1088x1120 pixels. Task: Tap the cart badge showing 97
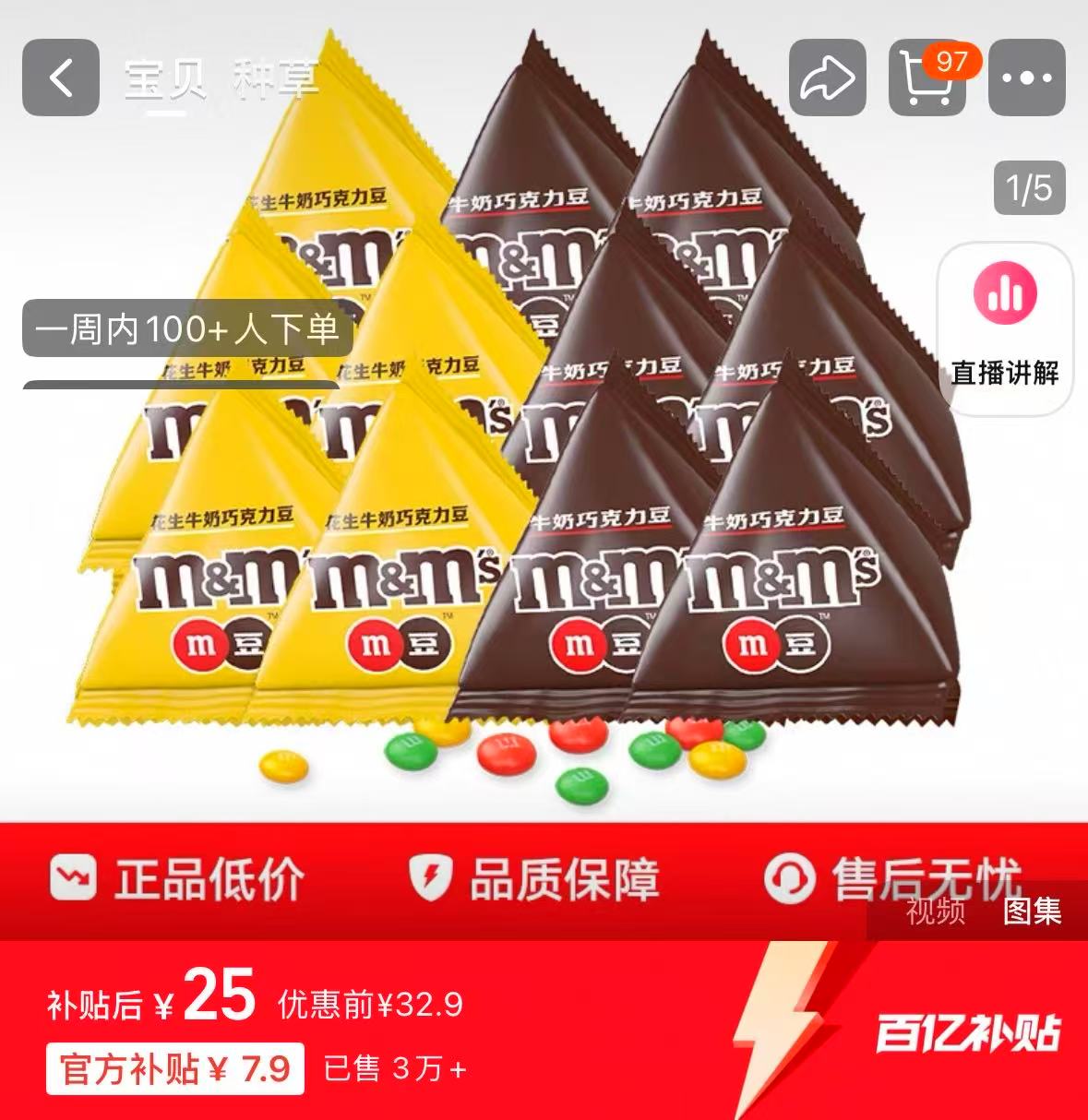tap(953, 59)
